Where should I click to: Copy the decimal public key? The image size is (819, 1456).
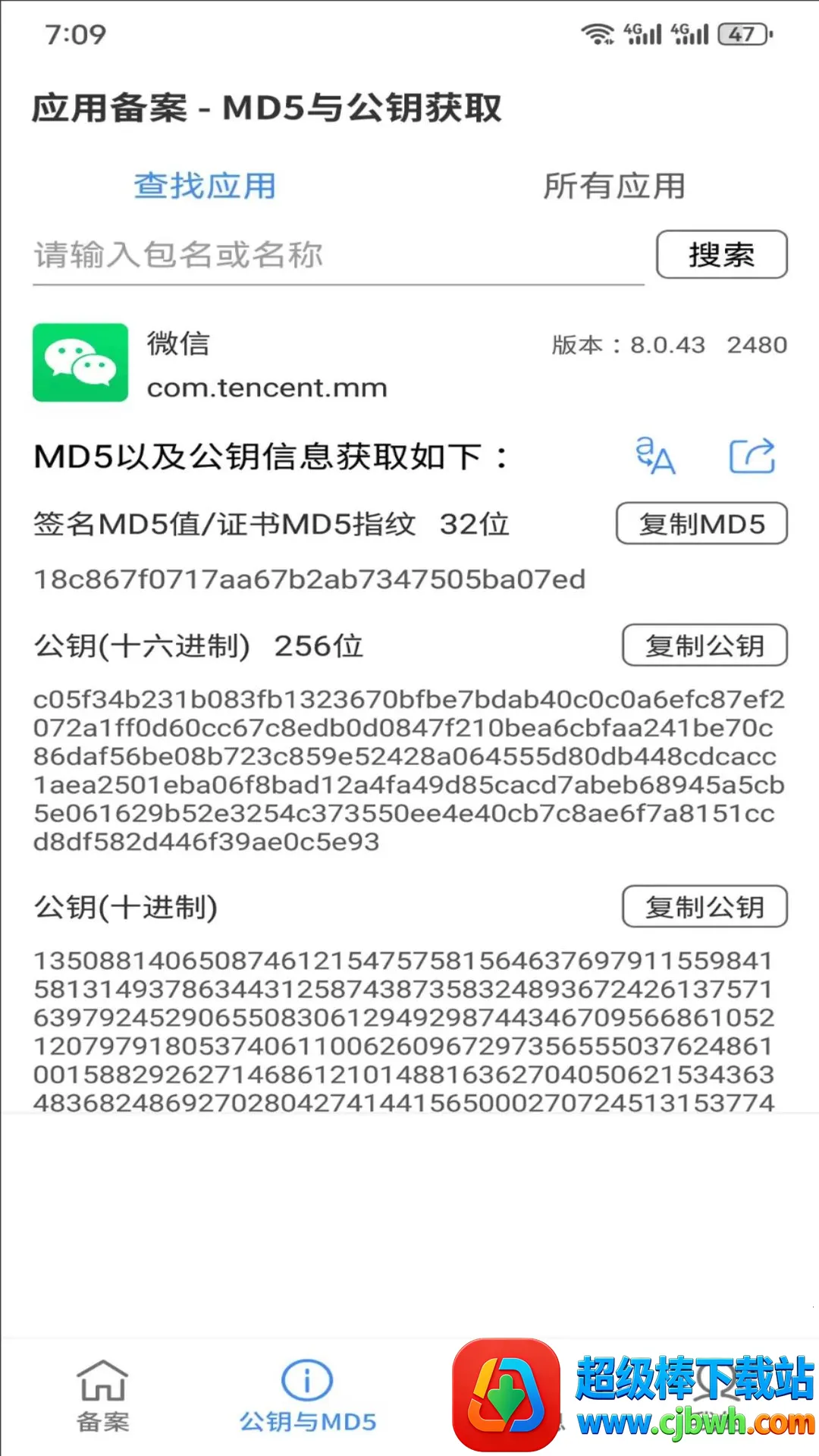[704, 906]
